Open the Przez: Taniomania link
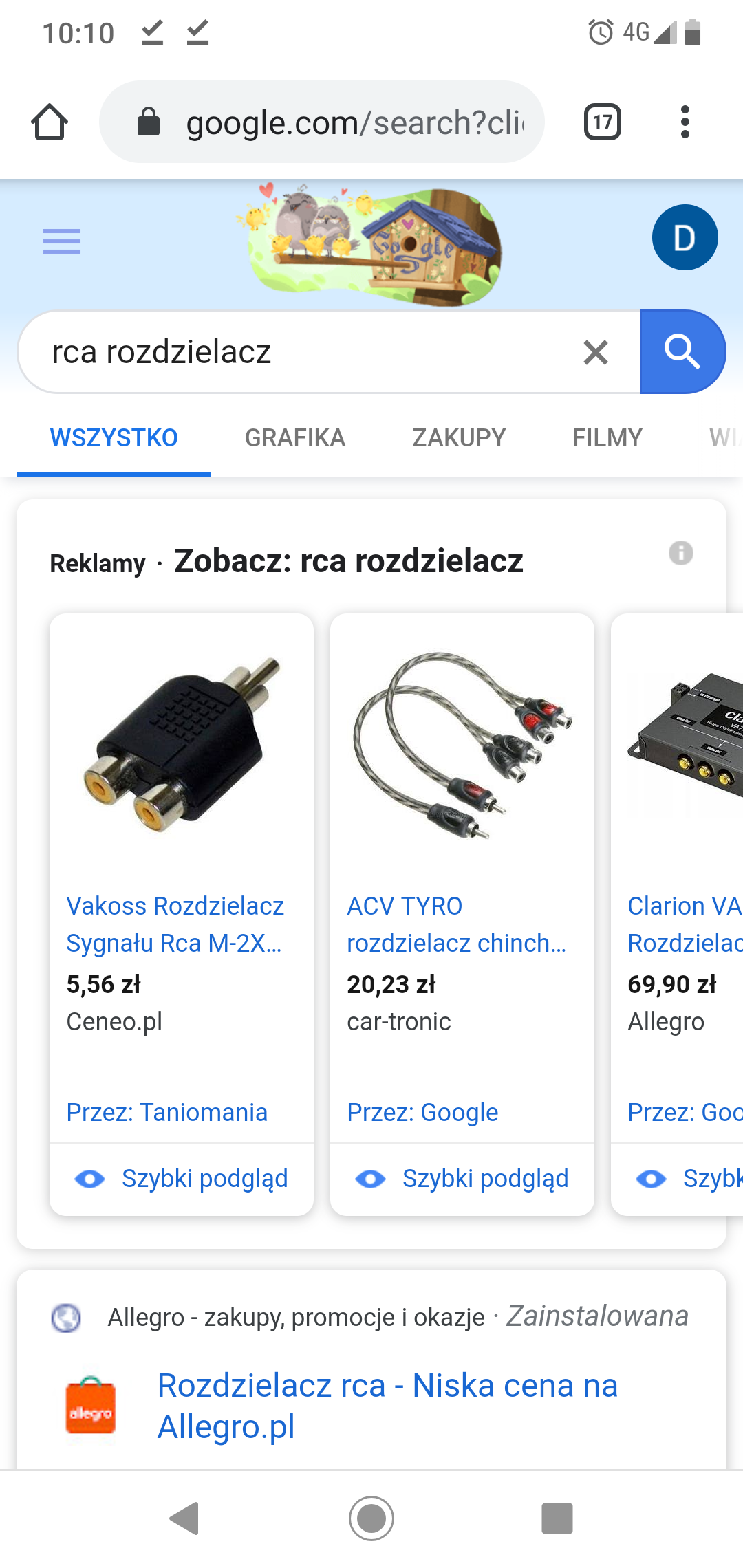Screen dimensions: 743x1568 tap(166, 1112)
